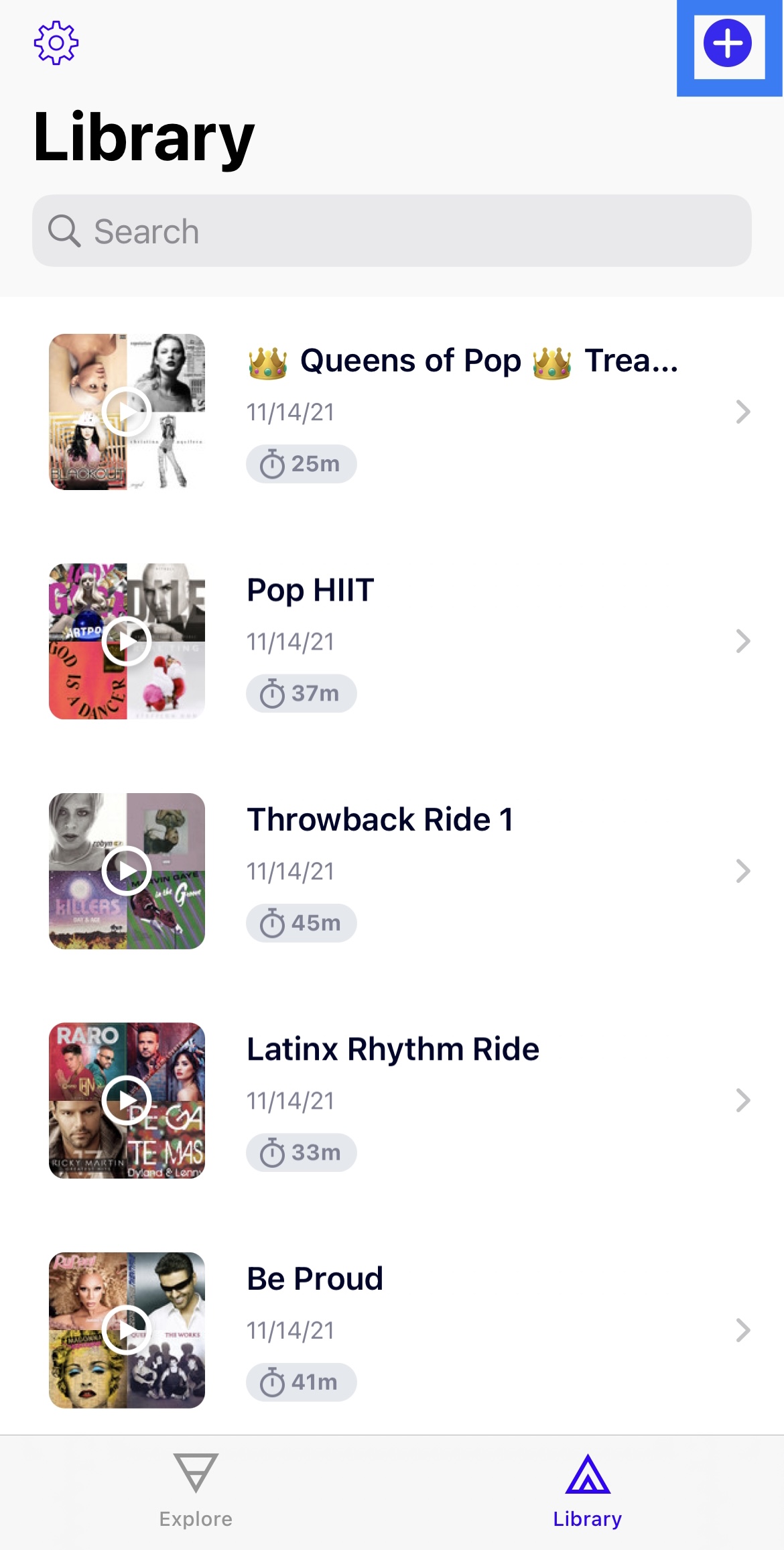The image size is (784, 1550).
Task: Play the Be Proud cover art
Action: click(127, 1330)
